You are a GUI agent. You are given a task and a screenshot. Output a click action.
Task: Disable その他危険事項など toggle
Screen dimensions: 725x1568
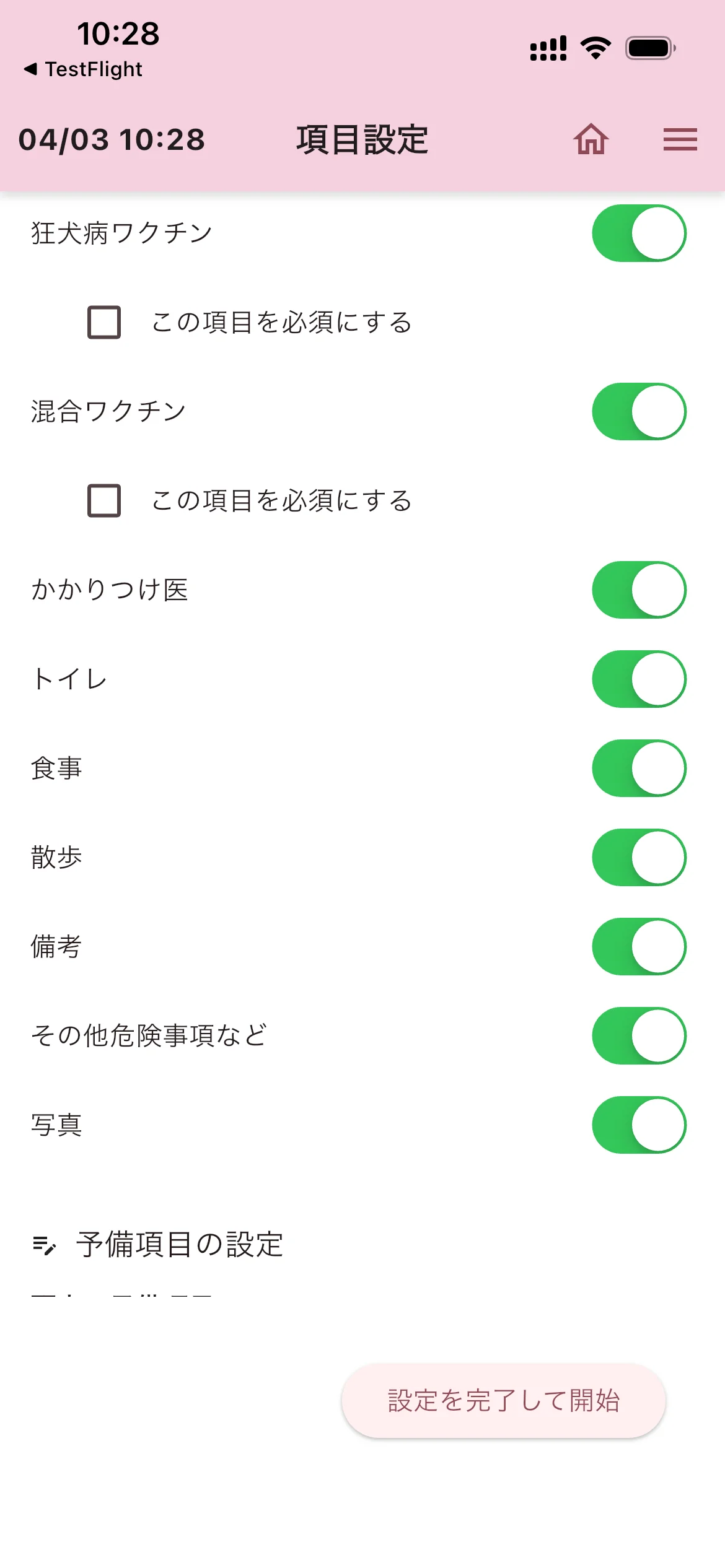point(639,1036)
